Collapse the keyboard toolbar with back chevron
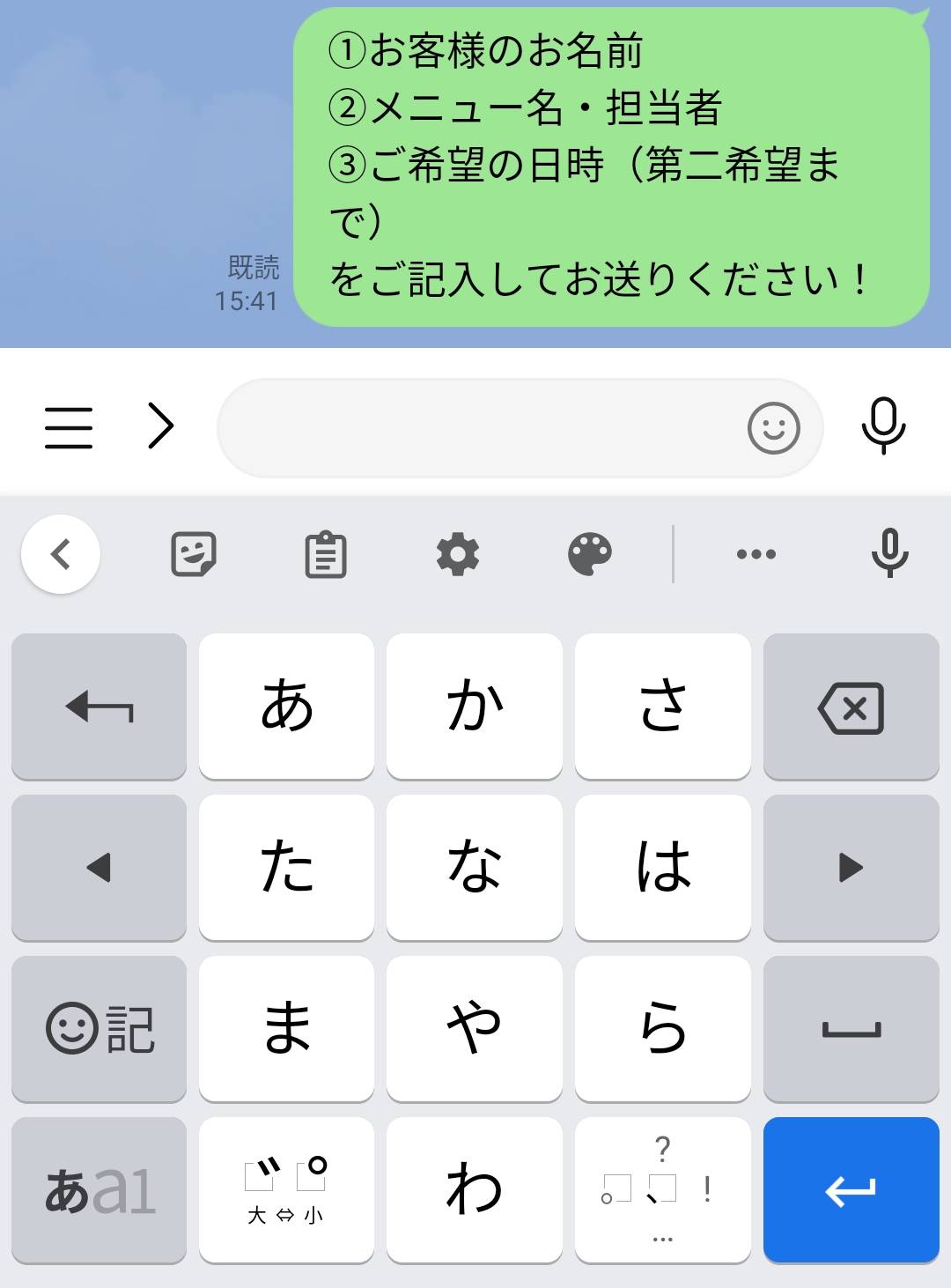The height and width of the screenshot is (1288, 951). click(60, 554)
